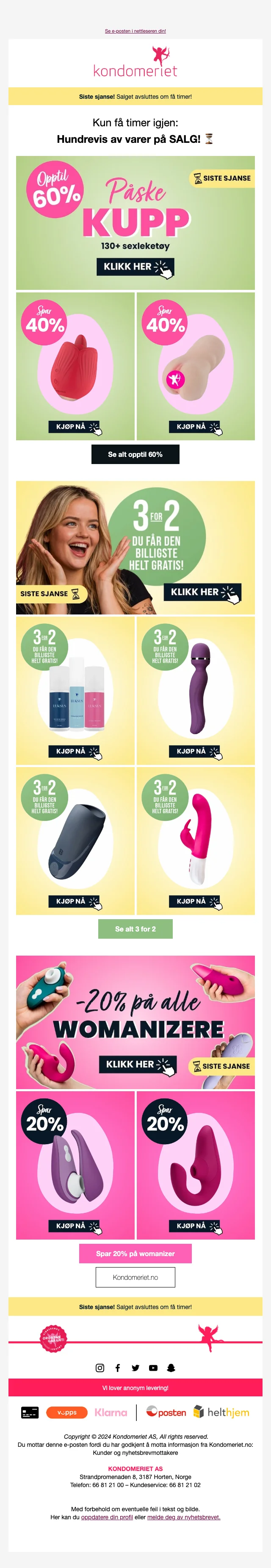Open the YouTube icon
This screenshot has height=1568, width=271.
point(153,1368)
